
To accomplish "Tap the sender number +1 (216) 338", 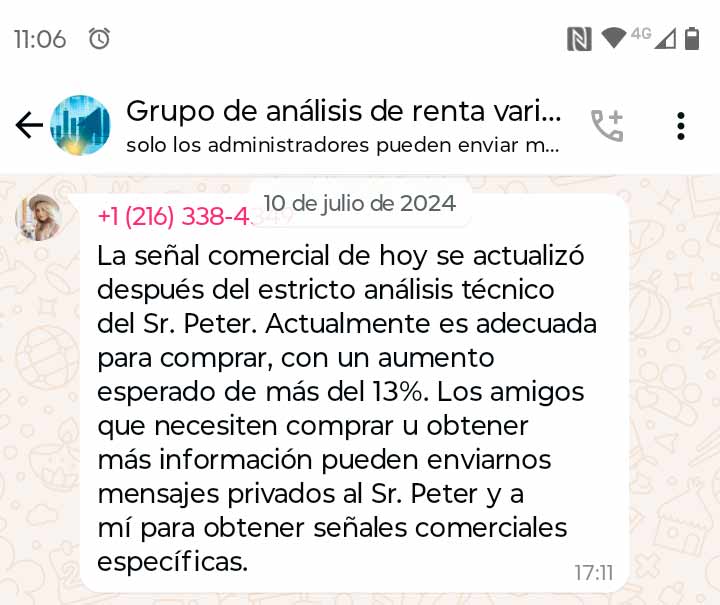I will tap(170, 217).
